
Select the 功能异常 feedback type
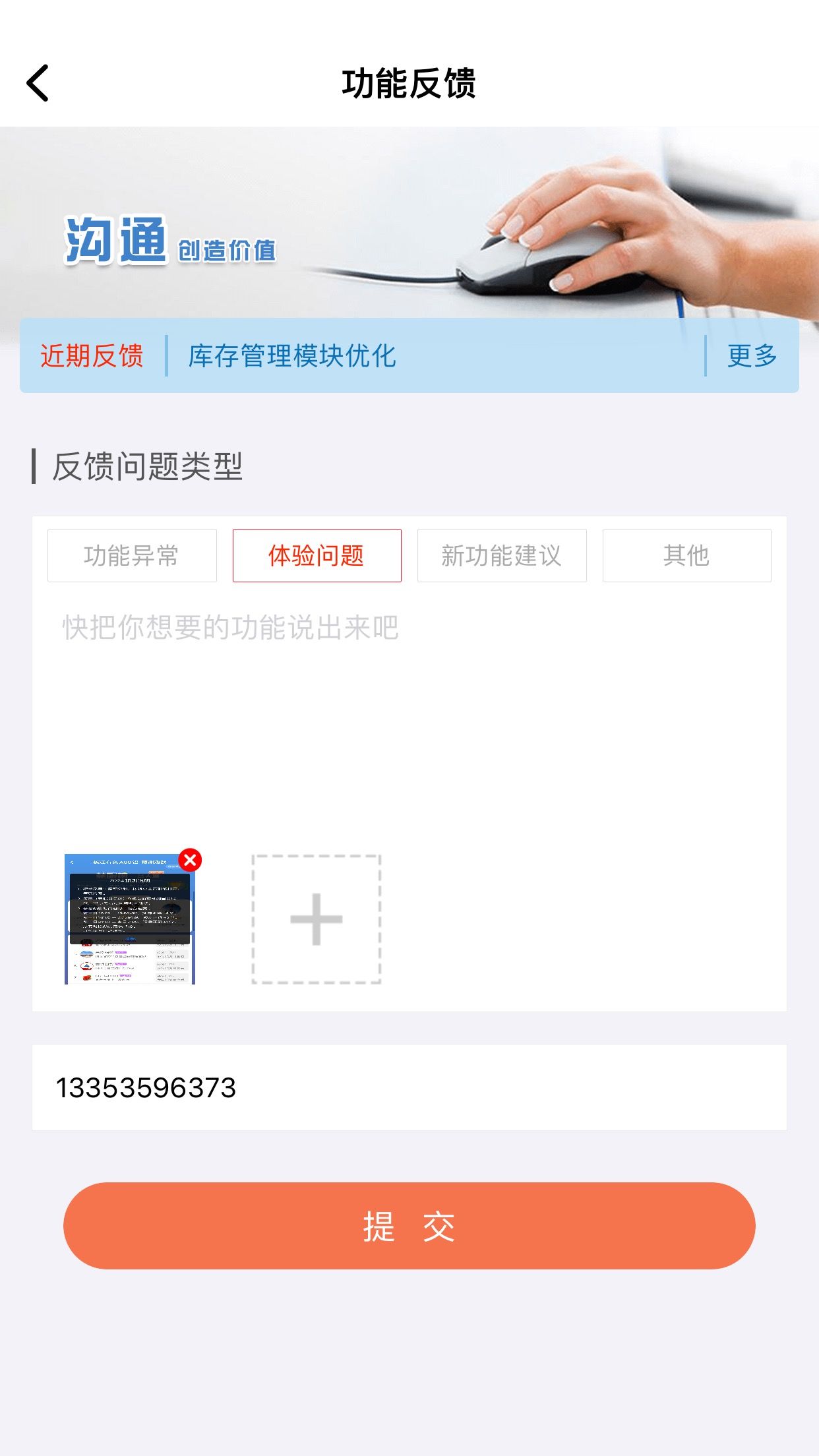click(x=132, y=555)
